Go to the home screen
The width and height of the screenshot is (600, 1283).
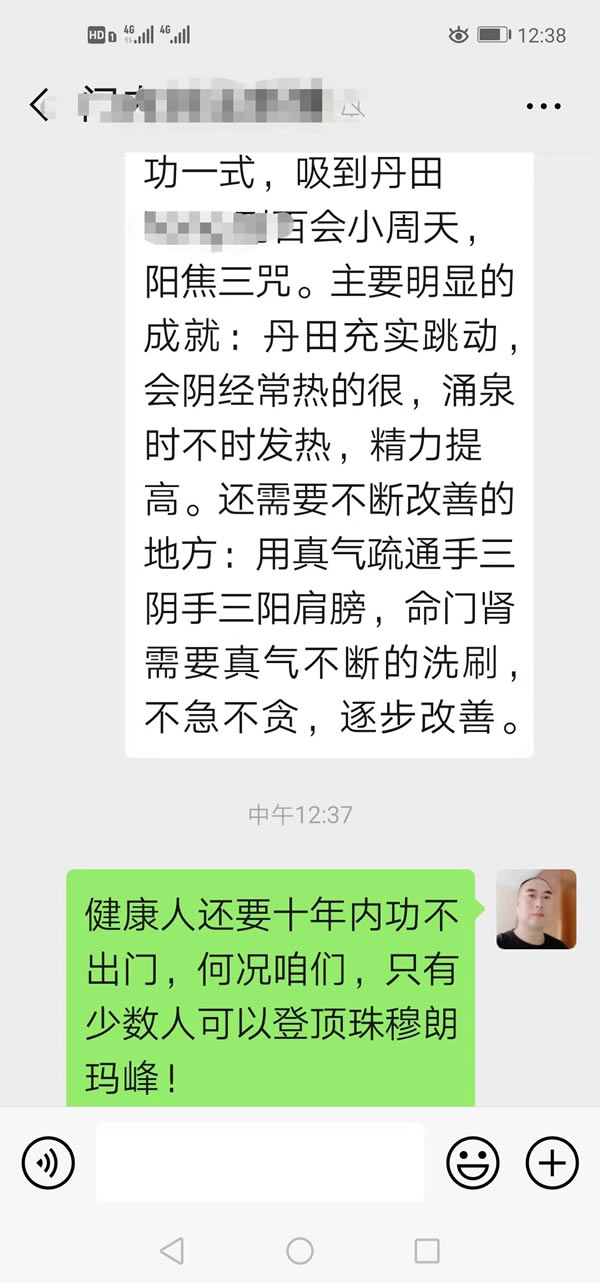click(x=300, y=1249)
